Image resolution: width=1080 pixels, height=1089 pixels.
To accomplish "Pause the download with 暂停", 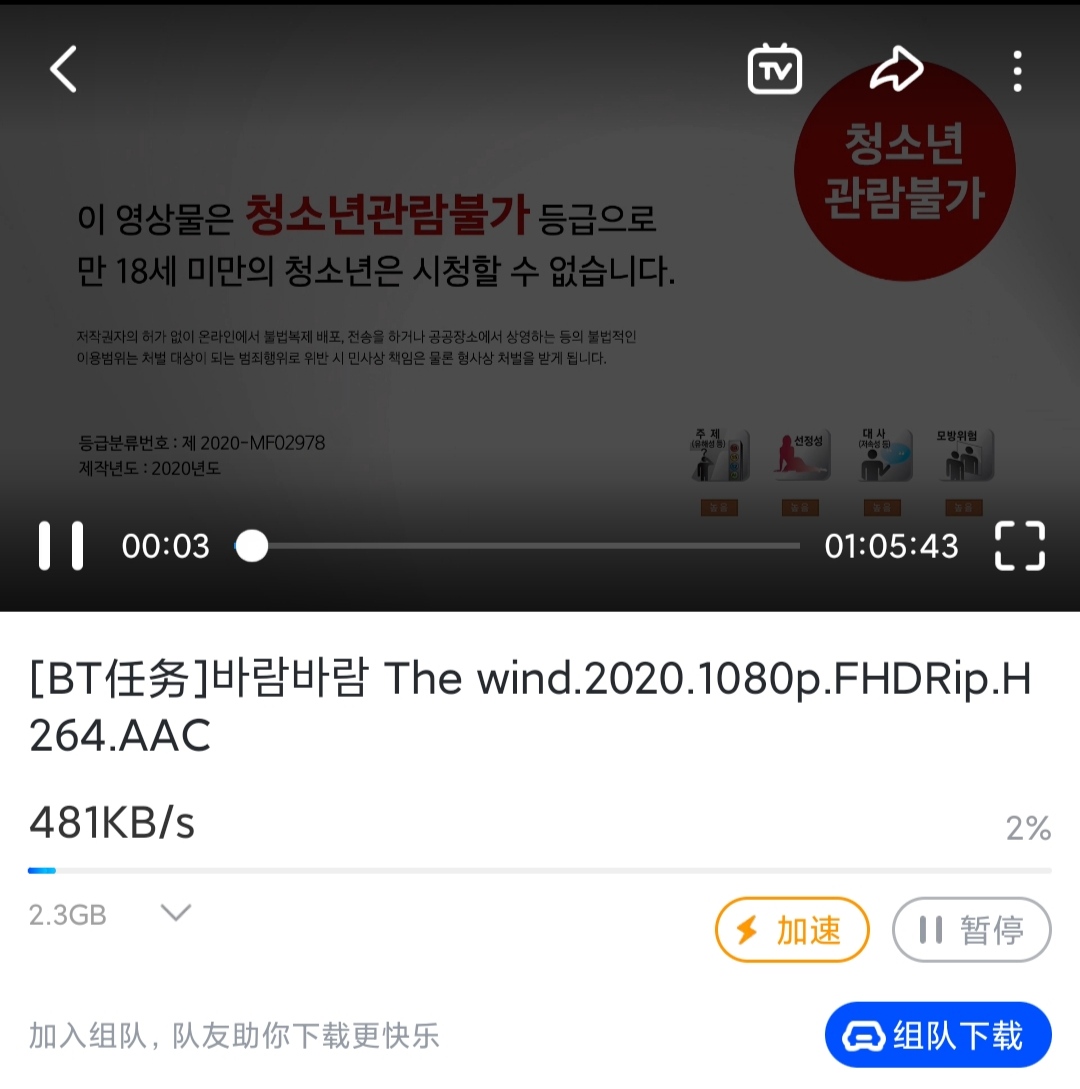I will click(x=971, y=931).
